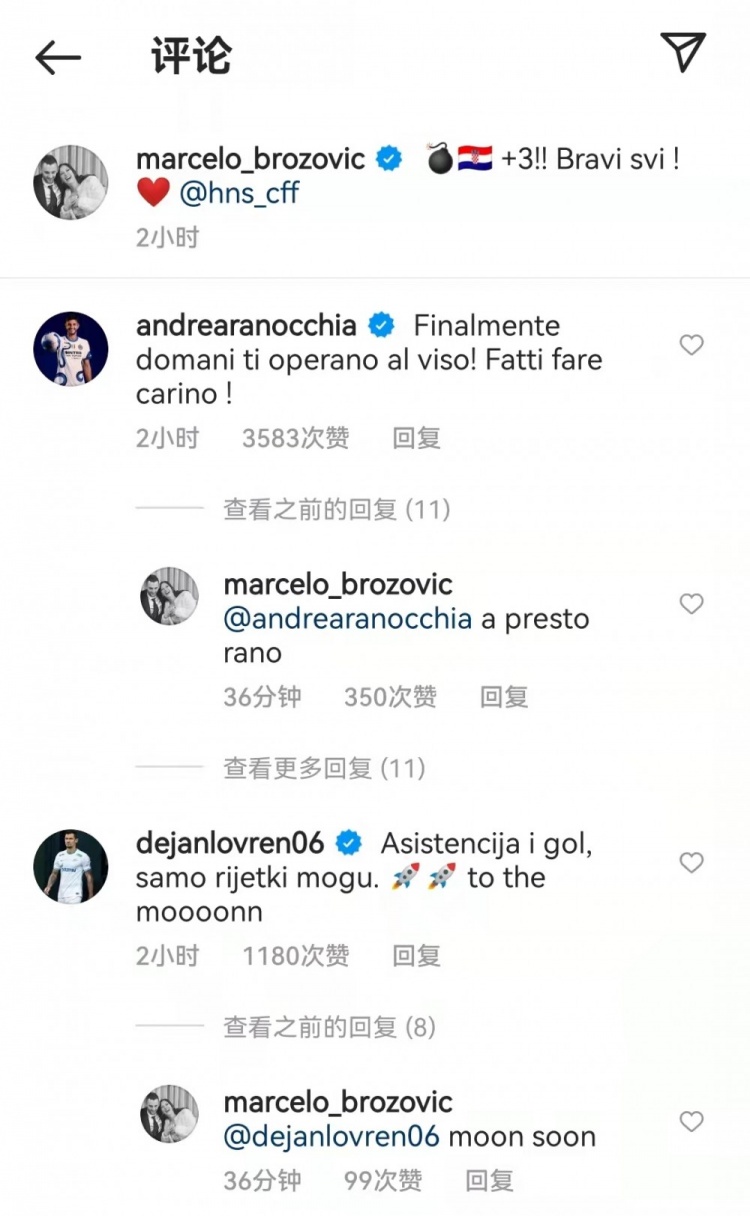Screen dimensions: 750x1216
Task: Reply to dejanlovren06's comment
Action: pos(416,956)
